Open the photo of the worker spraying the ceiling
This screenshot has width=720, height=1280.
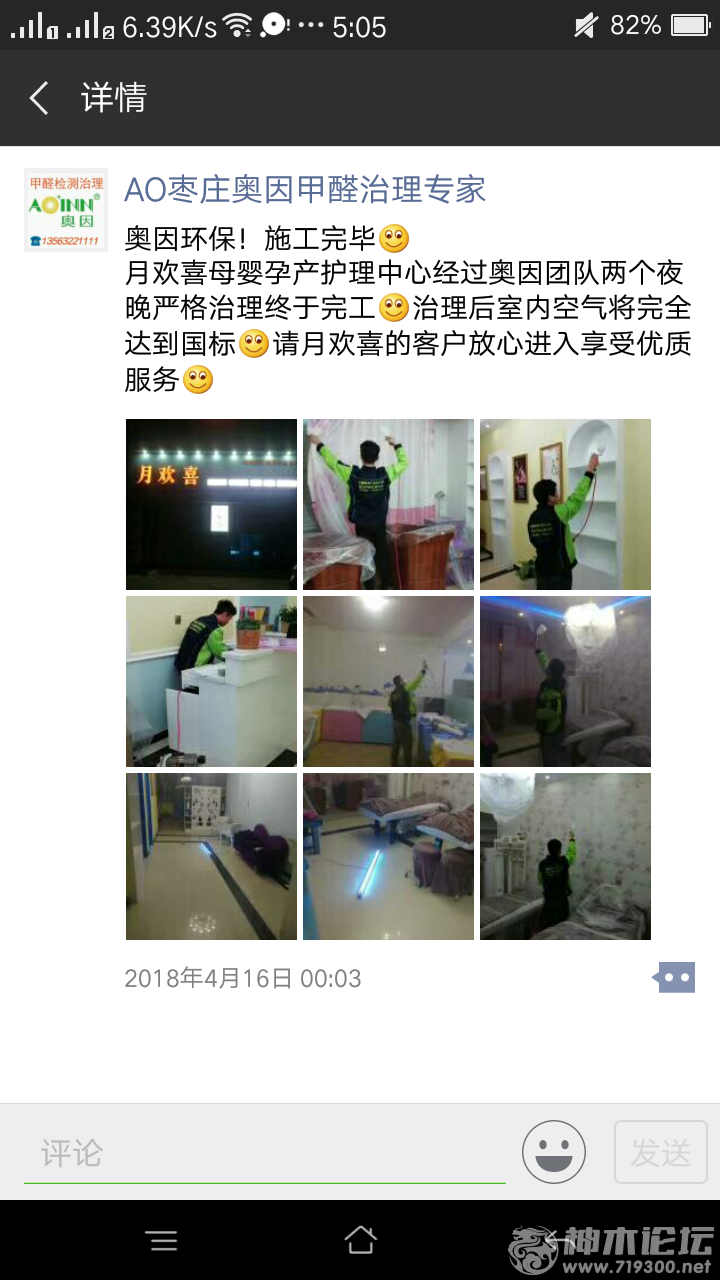[x=388, y=681]
